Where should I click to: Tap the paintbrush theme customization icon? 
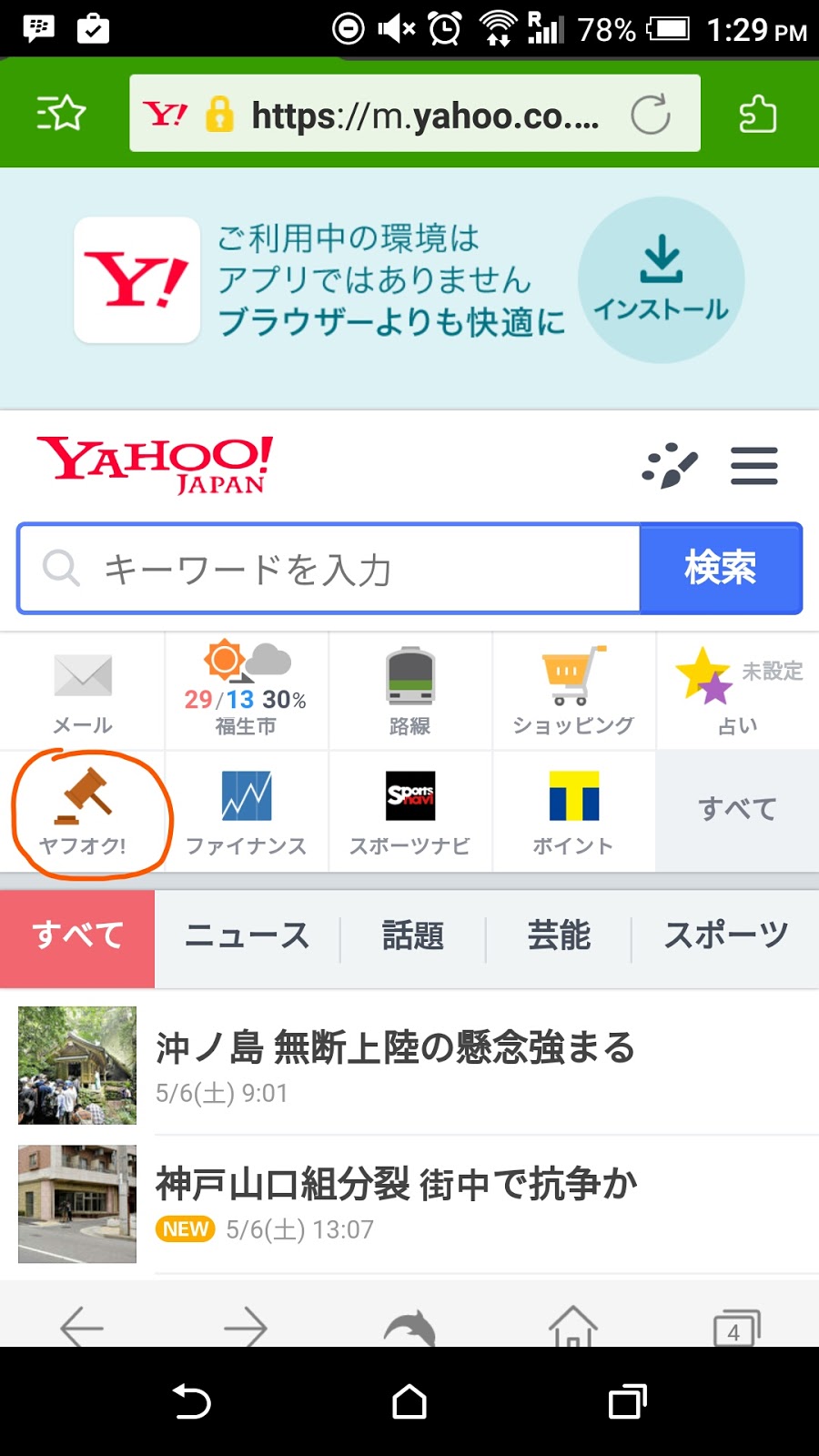670,466
